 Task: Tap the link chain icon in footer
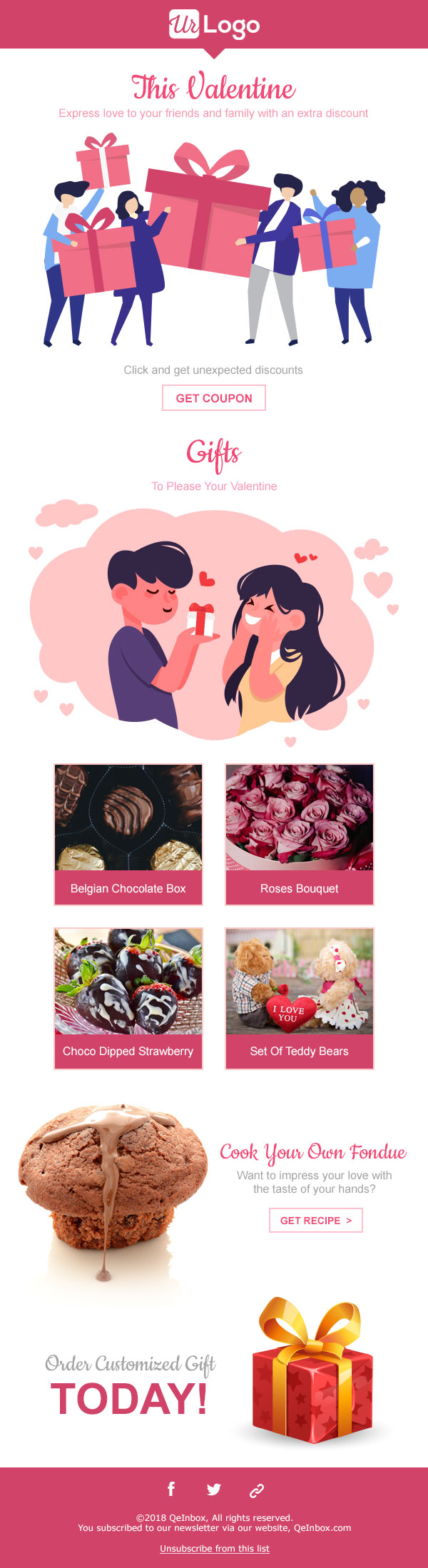257,1490
